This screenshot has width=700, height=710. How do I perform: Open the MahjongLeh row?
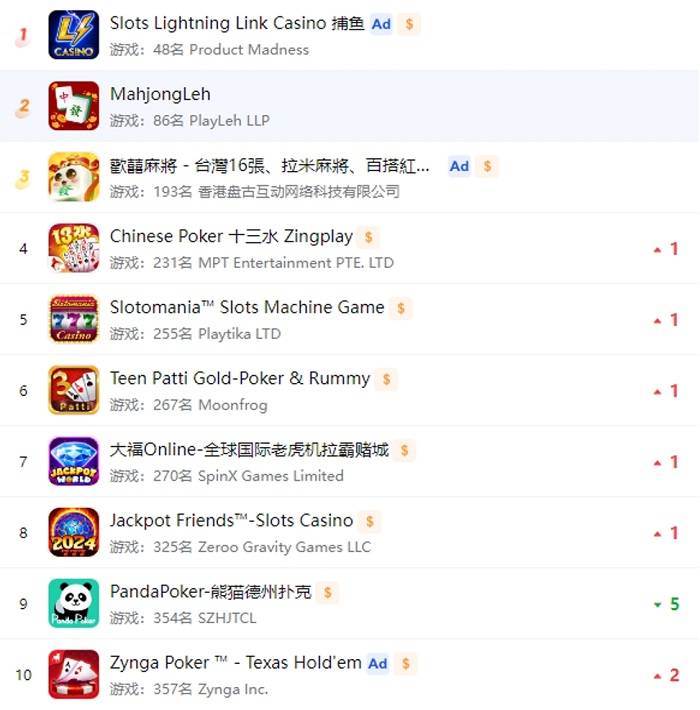[x=160, y=94]
